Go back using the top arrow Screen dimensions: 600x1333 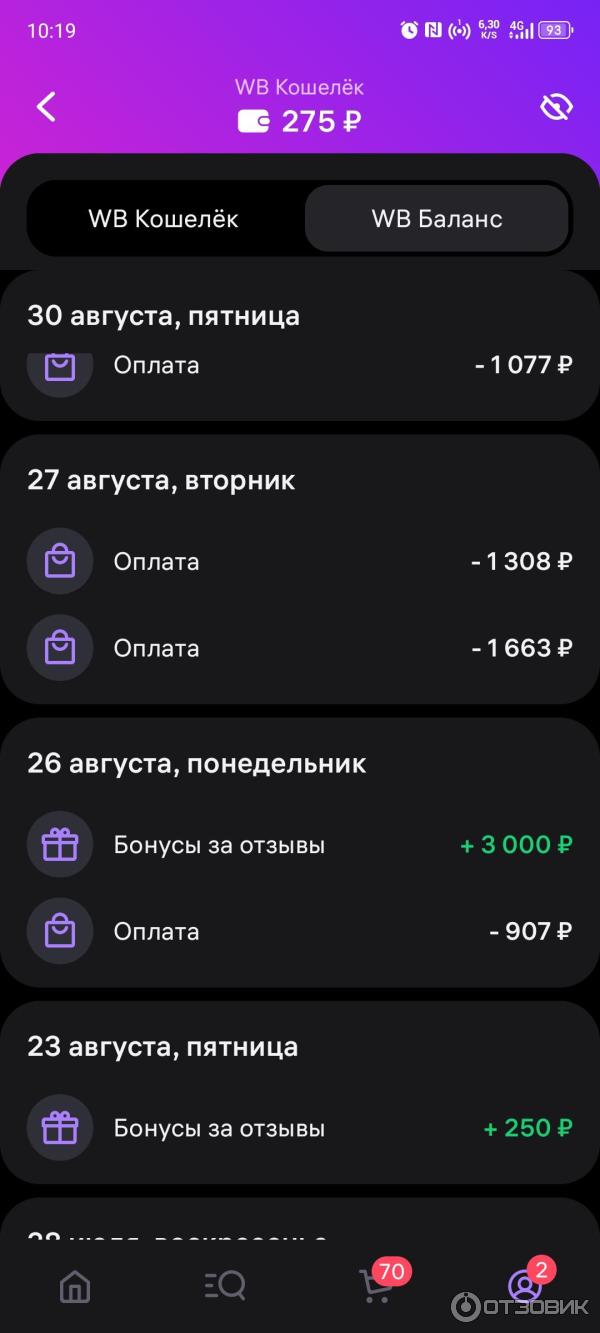pos(46,107)
